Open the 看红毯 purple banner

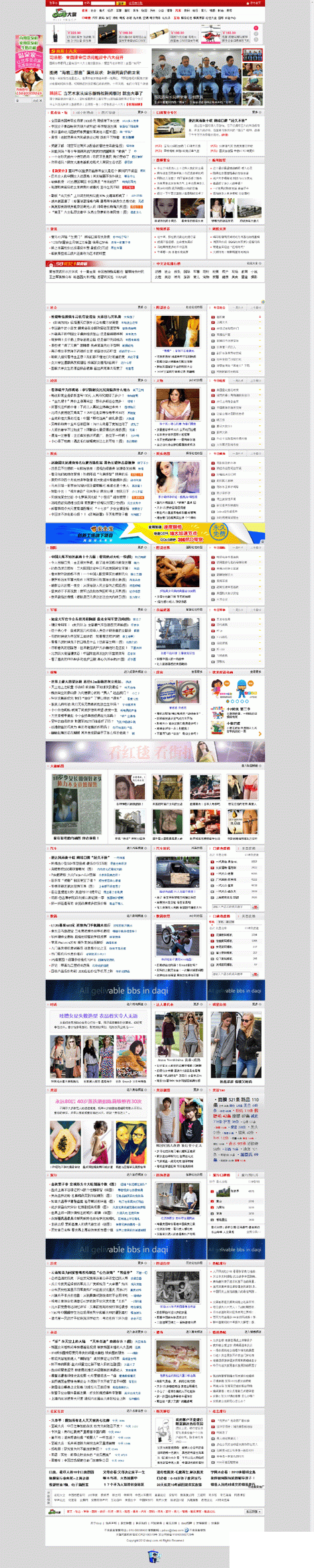[155, 751]
